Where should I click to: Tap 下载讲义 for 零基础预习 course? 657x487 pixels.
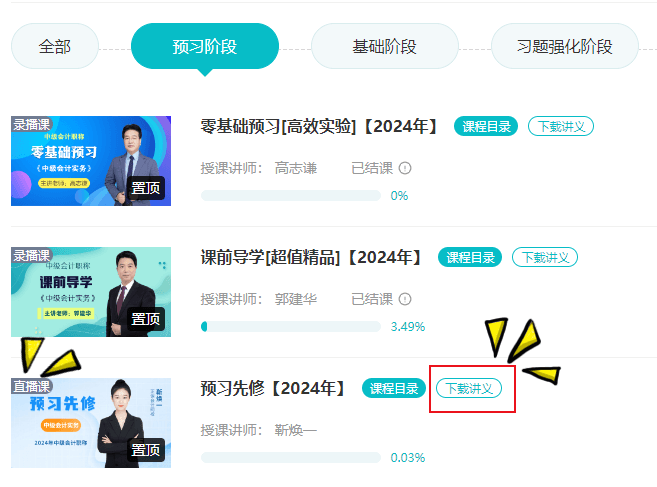(x=561, y=127)
